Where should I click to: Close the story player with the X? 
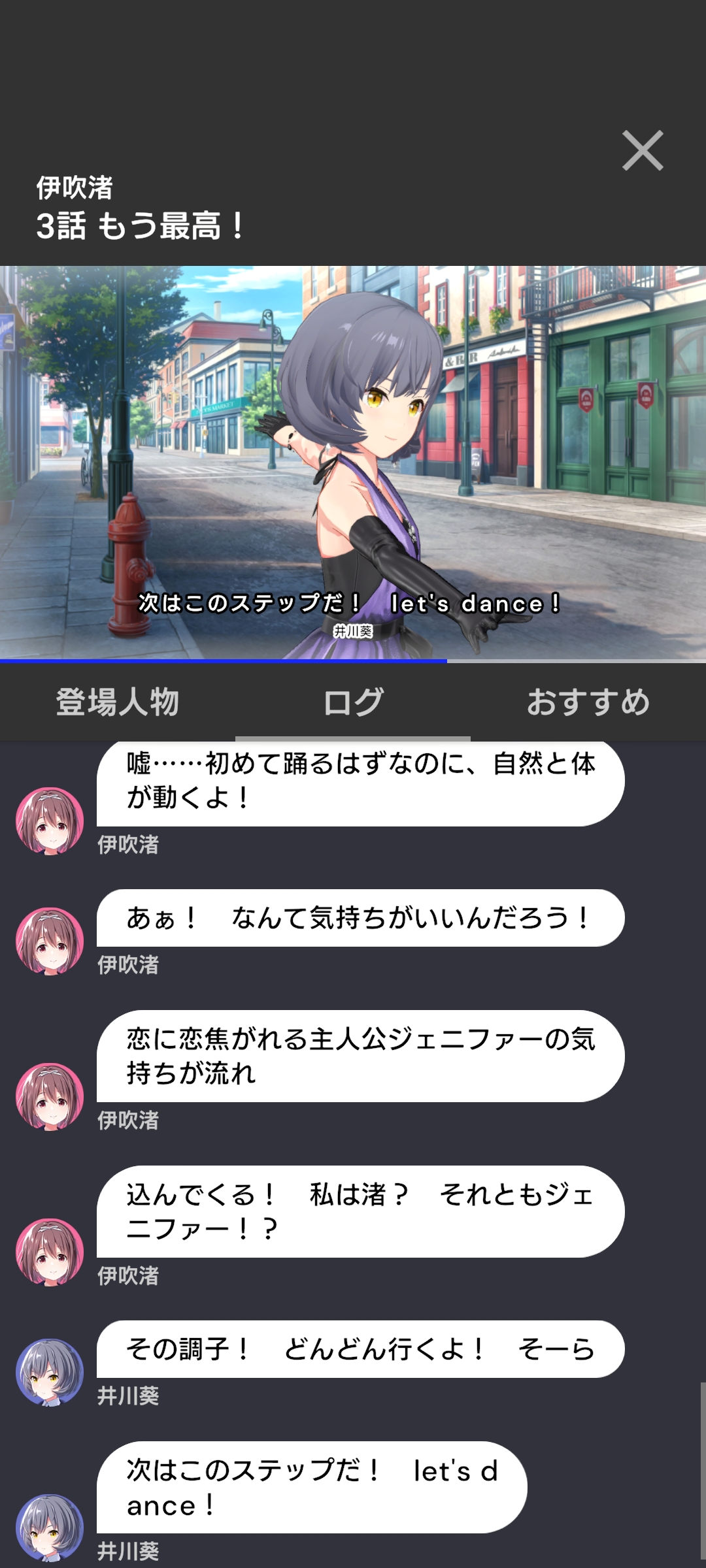coord(642,151)
